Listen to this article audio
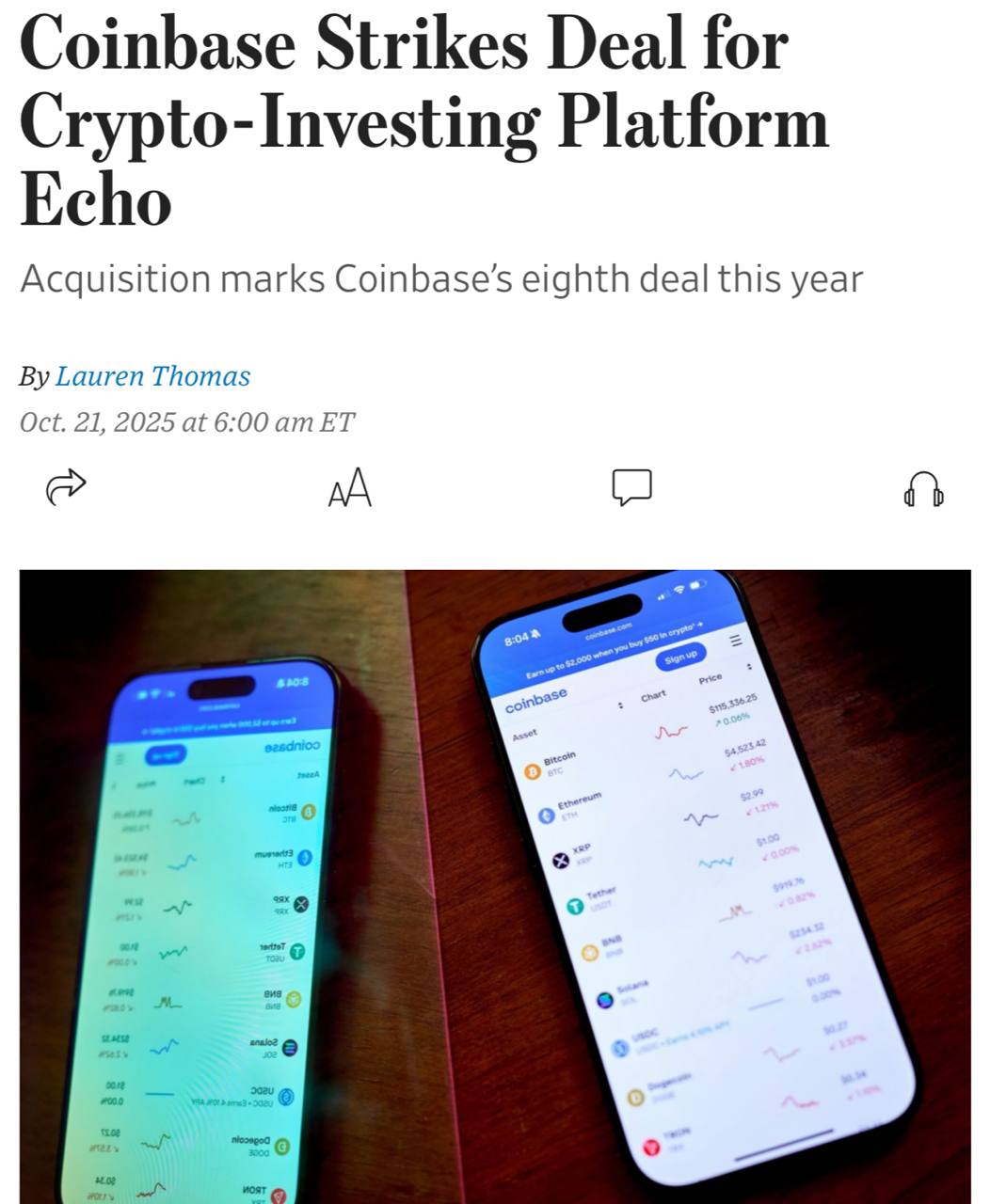The image size is (990, 1204). pos(923,489)
